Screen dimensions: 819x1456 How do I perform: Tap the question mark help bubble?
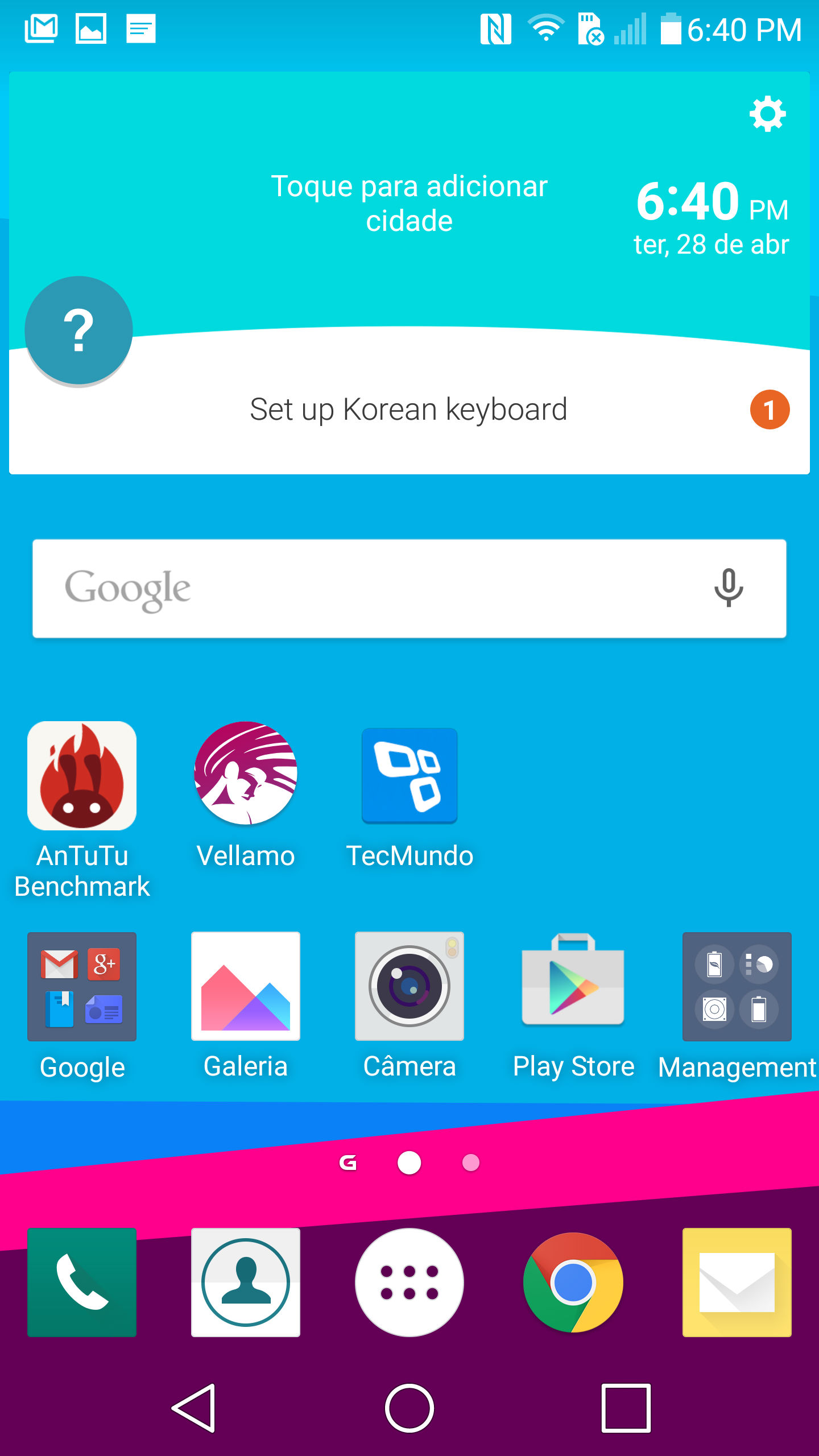click(x=78, y=330)
